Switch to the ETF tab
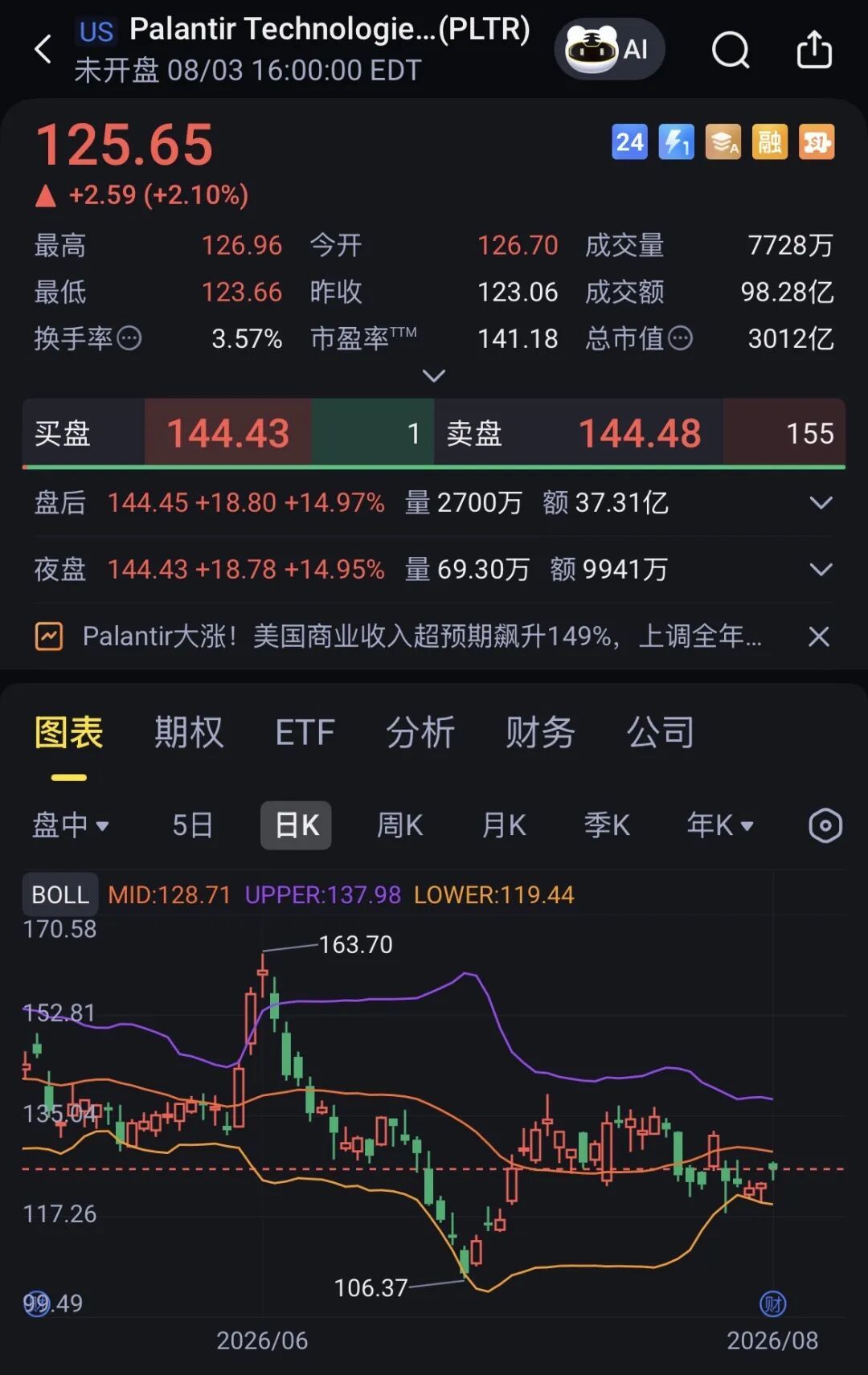The height and width of the screenshot is (1375, 868). pyautogui.click(x=305, y=732)
